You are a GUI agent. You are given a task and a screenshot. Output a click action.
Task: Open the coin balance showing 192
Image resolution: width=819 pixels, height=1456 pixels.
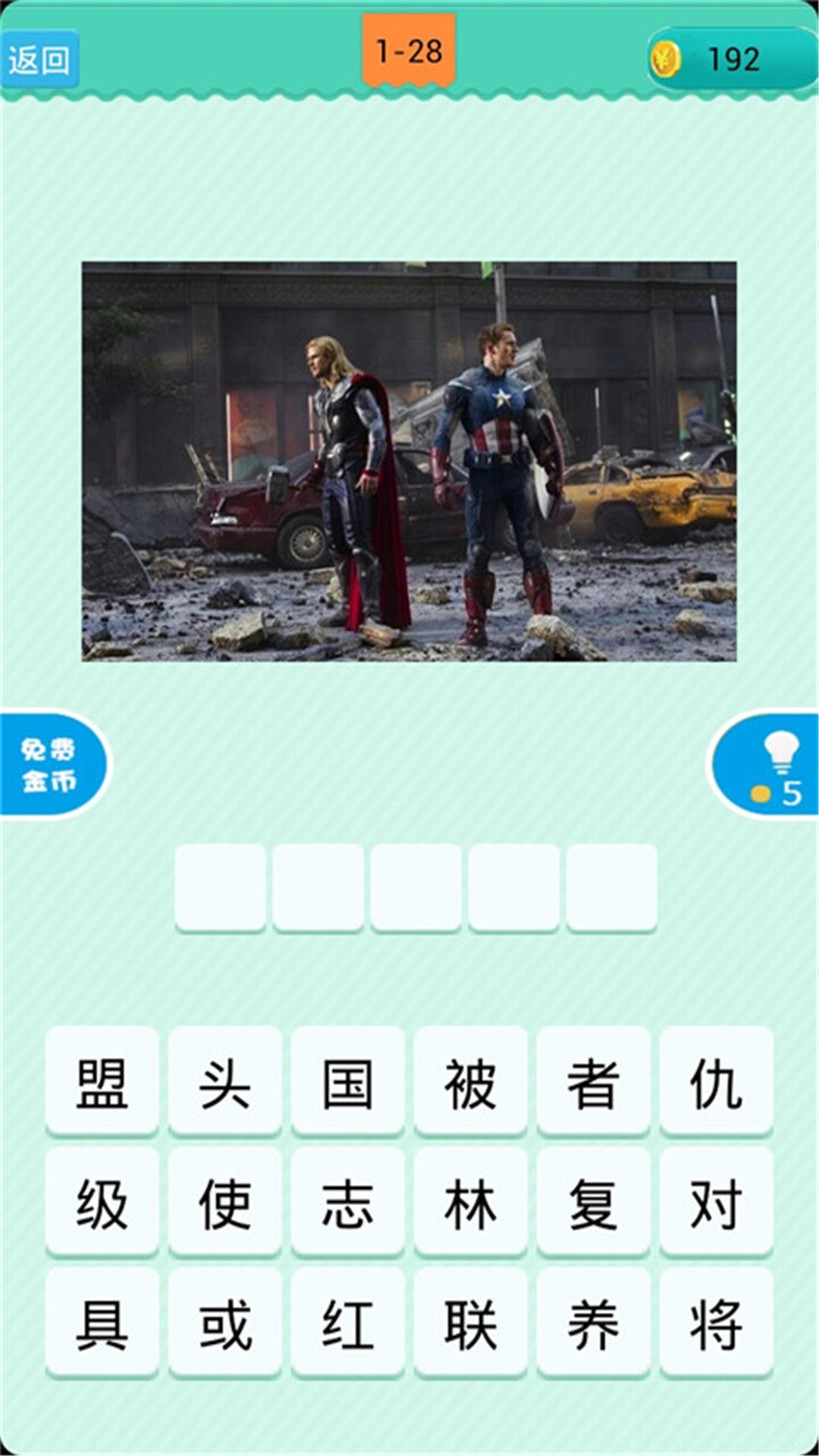731,59
